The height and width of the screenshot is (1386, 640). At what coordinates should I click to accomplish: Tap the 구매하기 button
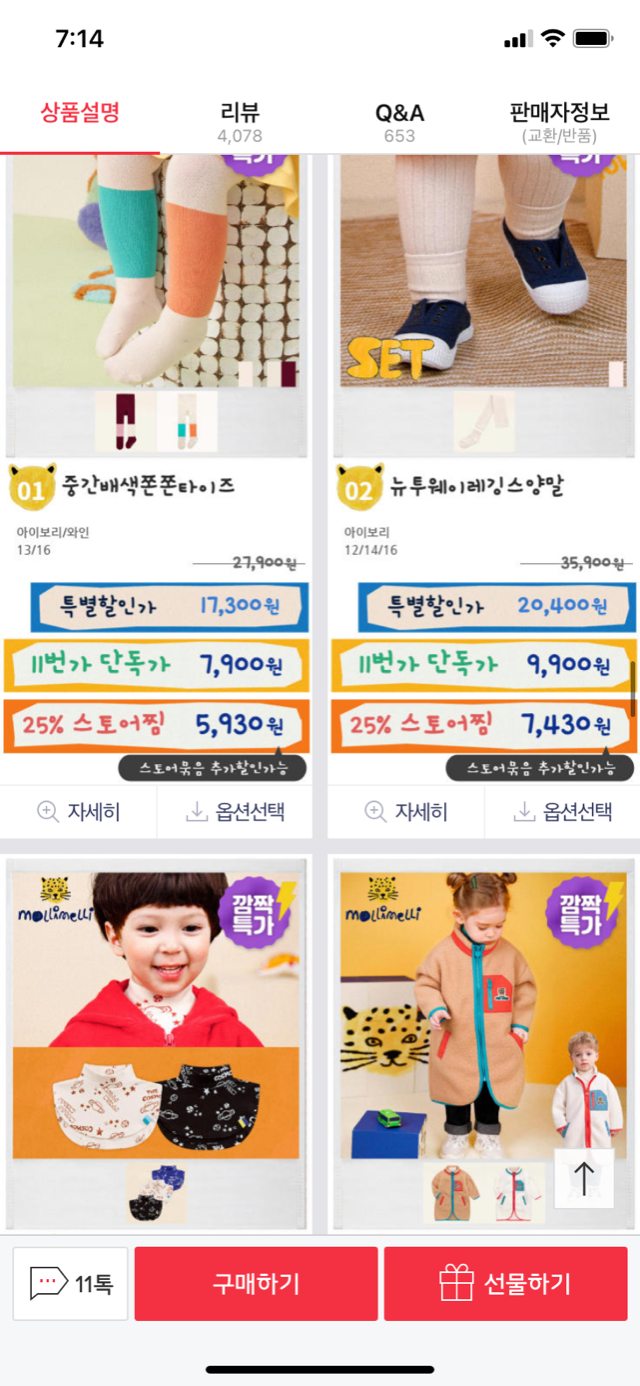[256, 1284]
